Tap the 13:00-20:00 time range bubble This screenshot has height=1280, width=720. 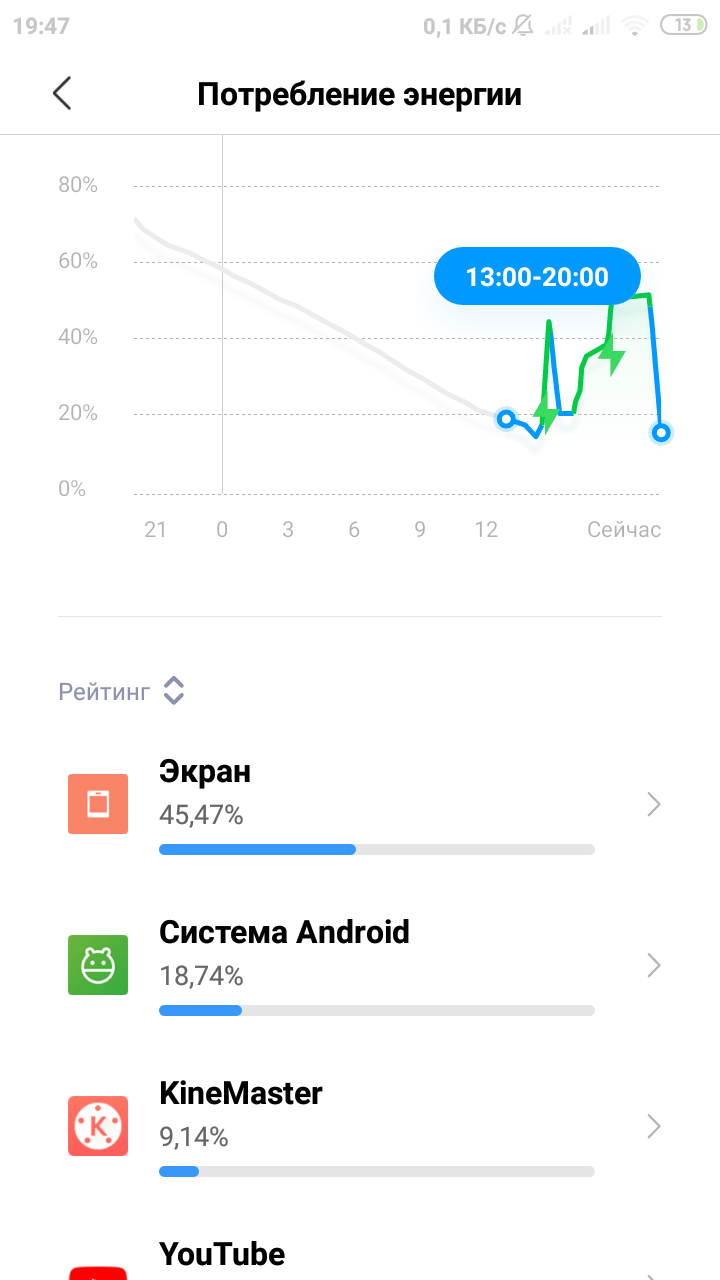(x=537, y=276)
